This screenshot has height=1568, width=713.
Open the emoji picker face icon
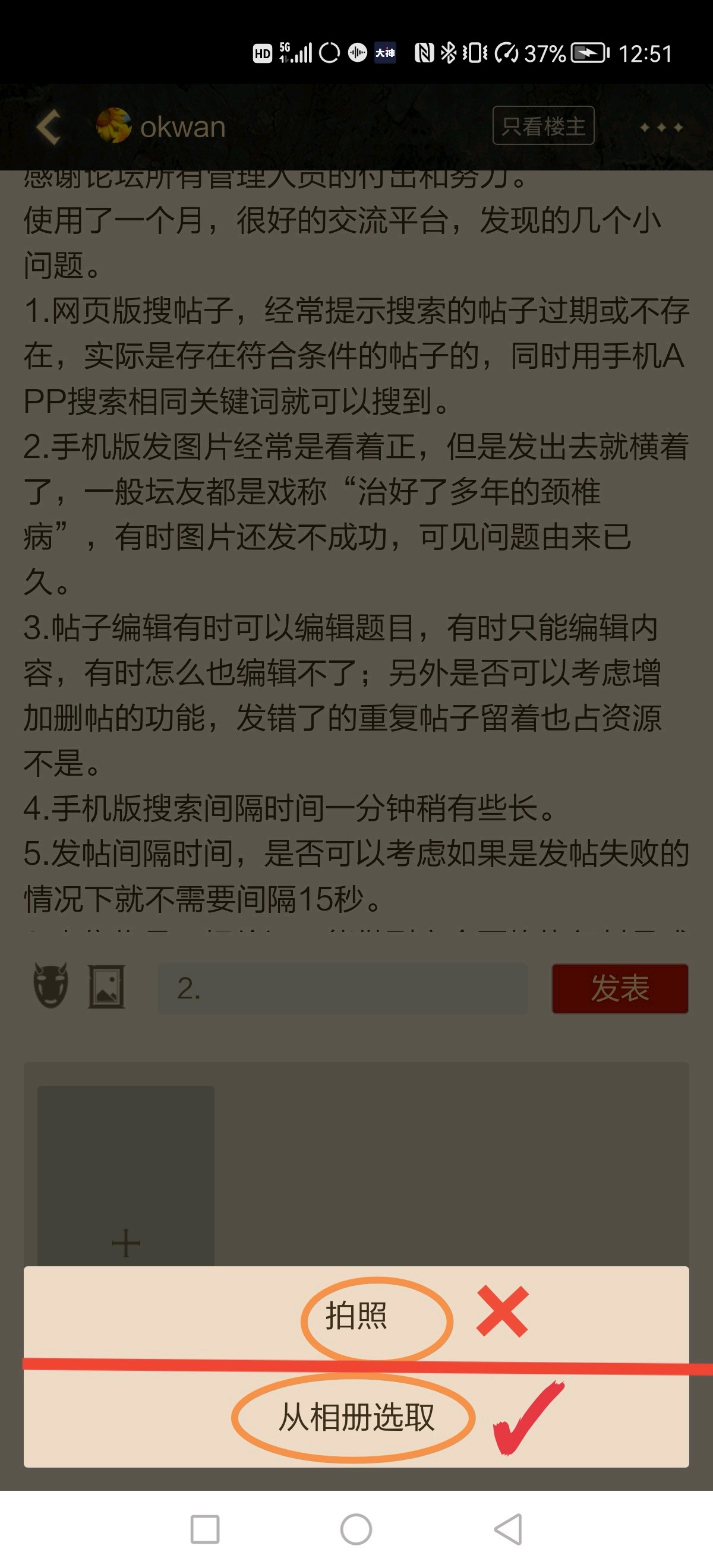pyautogui.click(x=51, y=985)
